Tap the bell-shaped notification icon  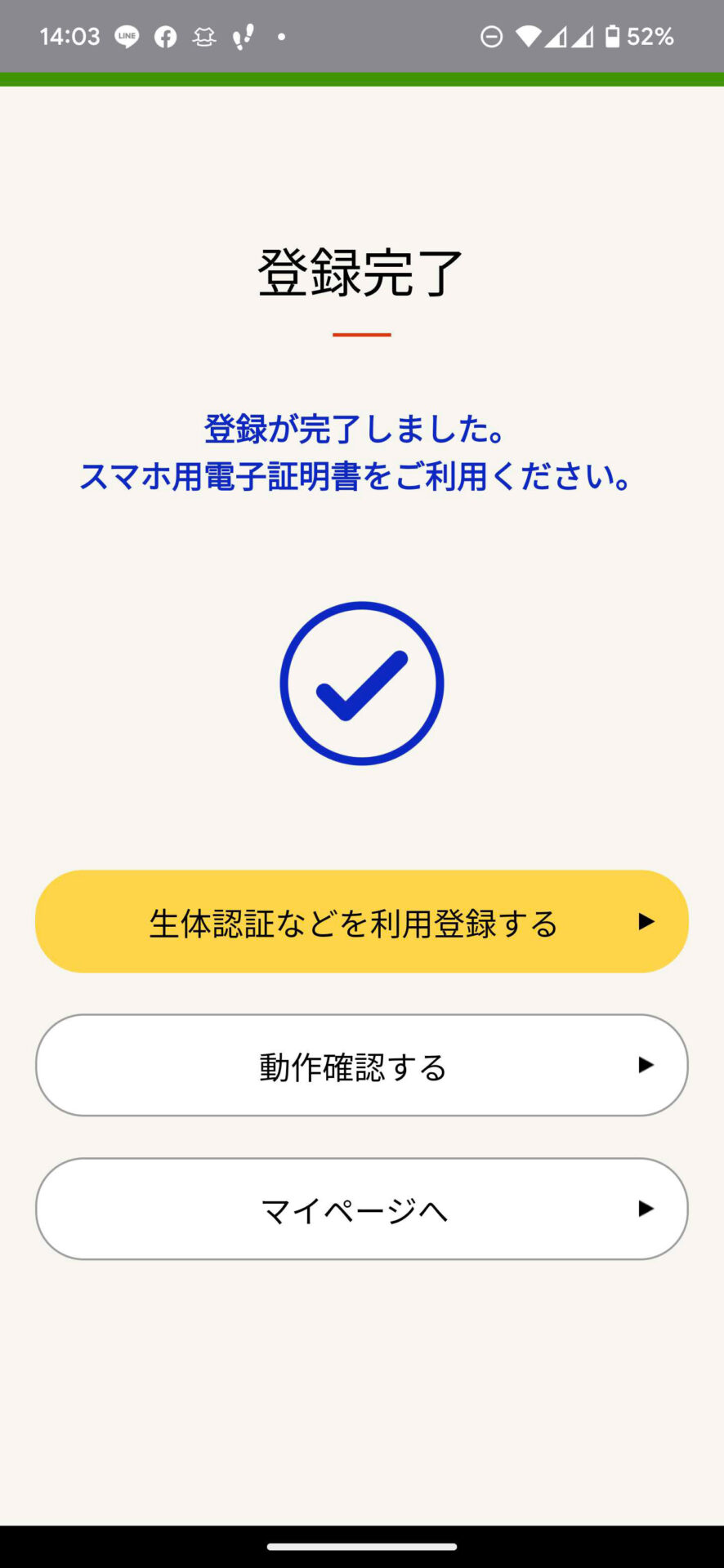[x=204, y=36]
